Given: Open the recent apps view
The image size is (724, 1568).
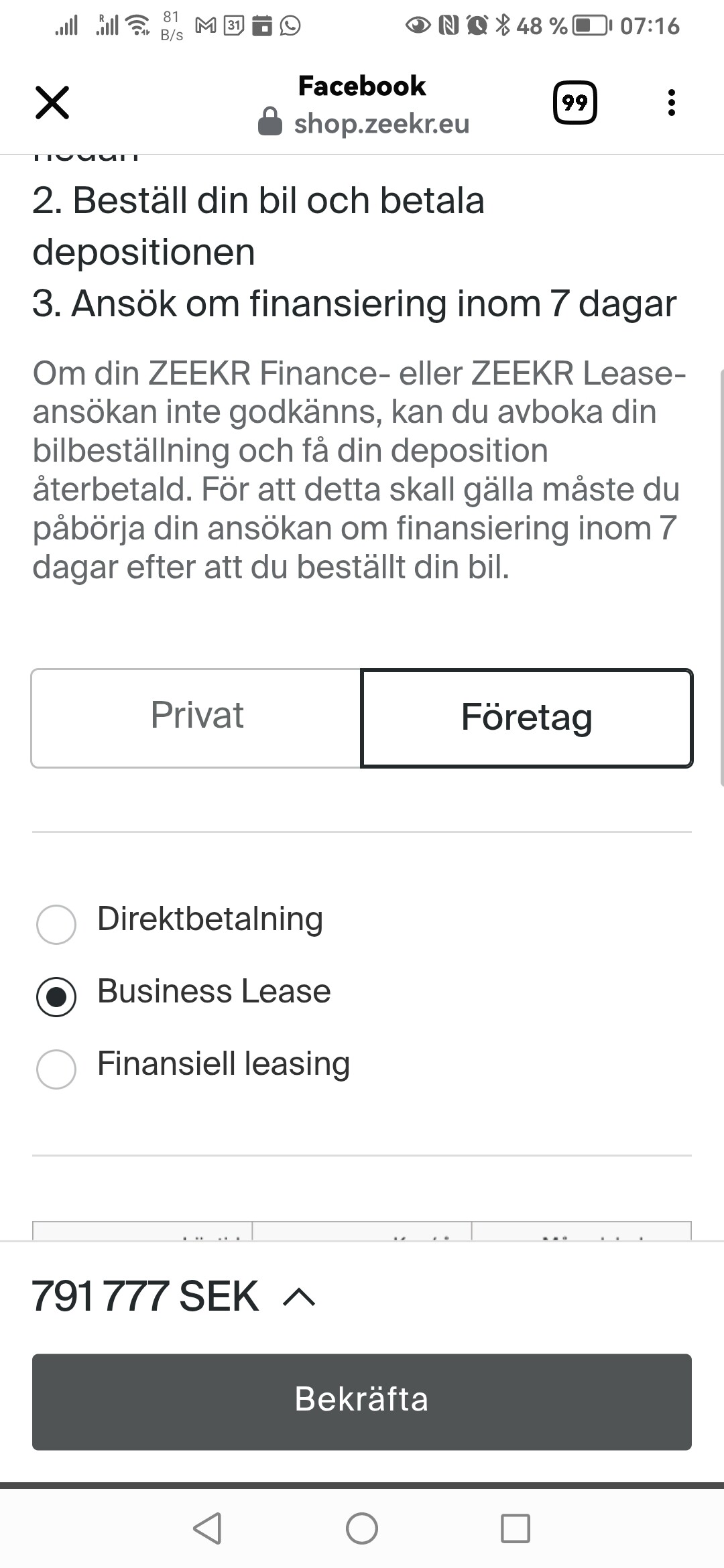Looking at the screenshot, I should pos(516,1528).
